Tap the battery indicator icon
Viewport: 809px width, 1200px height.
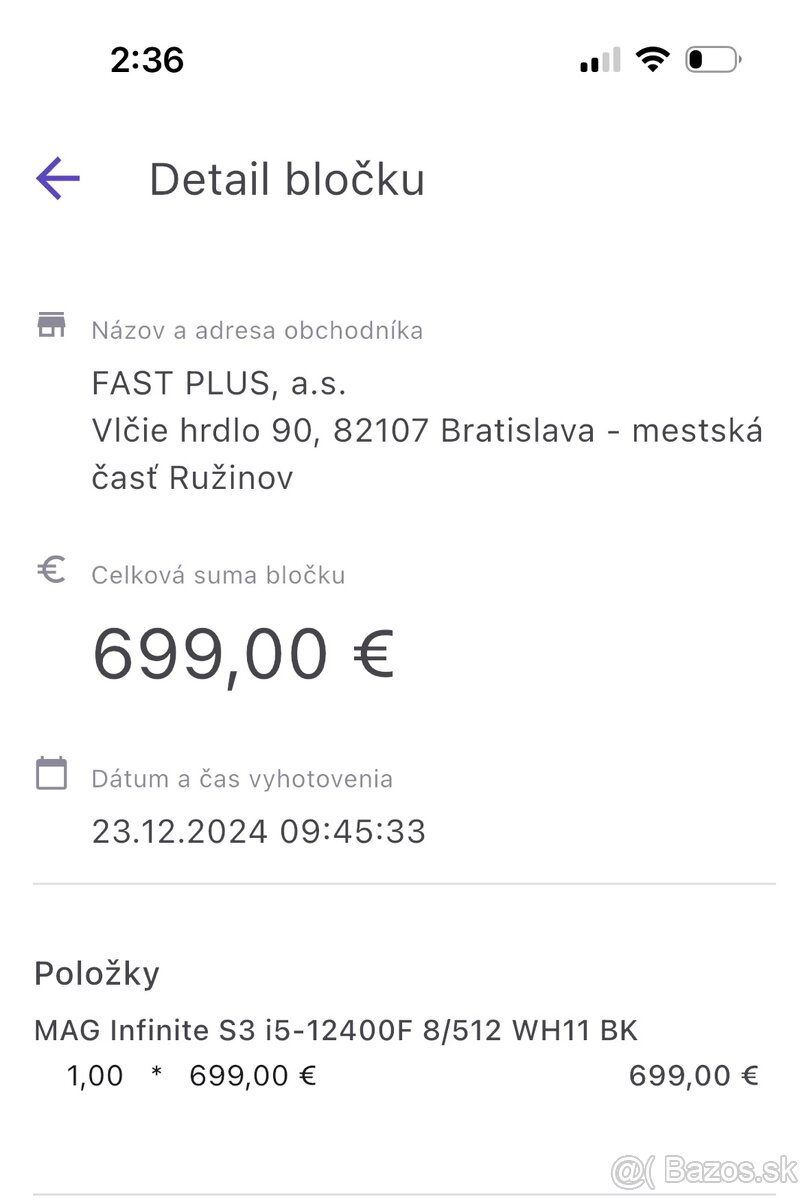pyautogui.click(x=711, y=59)
